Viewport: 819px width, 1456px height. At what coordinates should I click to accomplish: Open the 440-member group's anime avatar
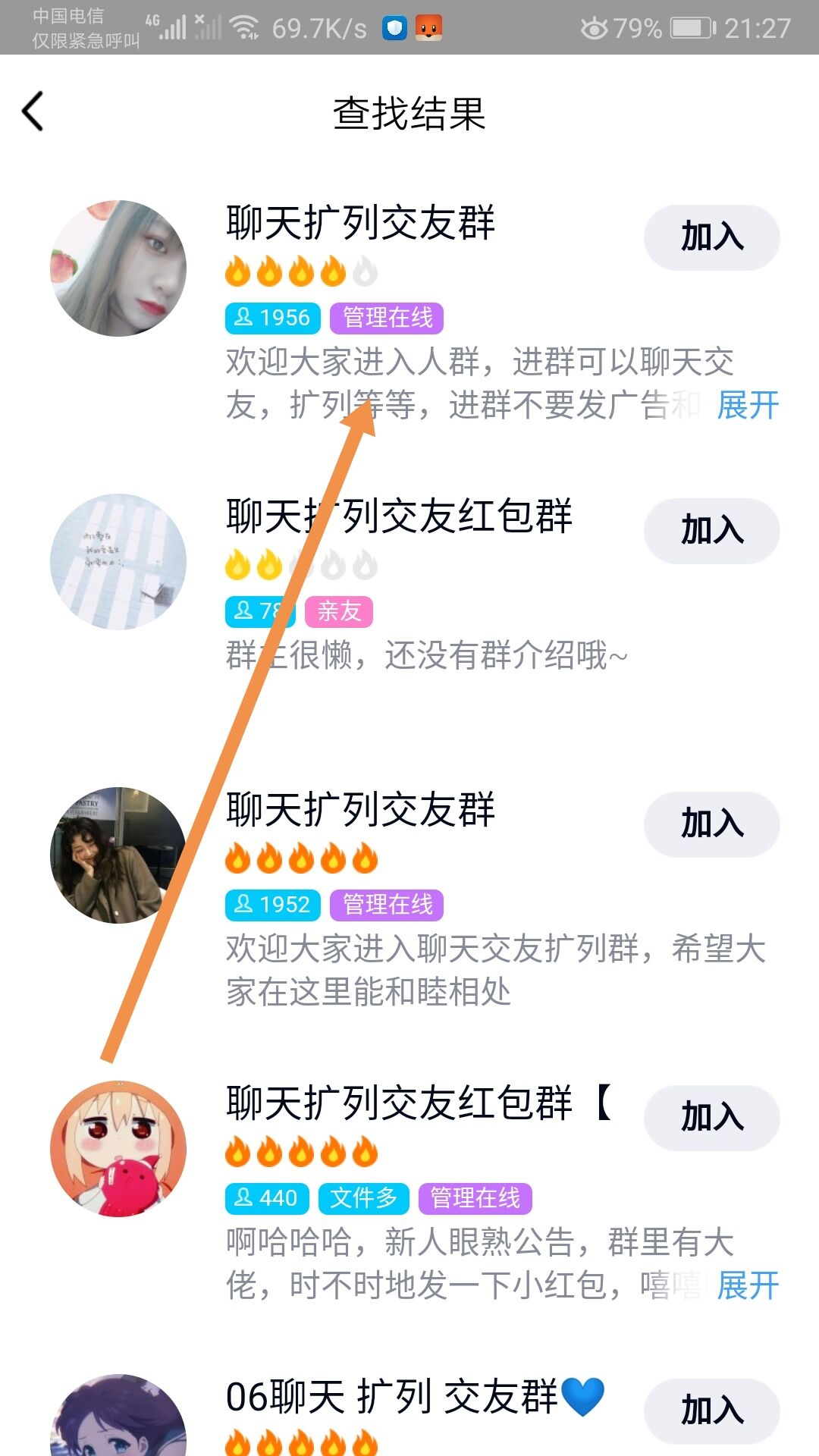click(x=118, y=1149)
